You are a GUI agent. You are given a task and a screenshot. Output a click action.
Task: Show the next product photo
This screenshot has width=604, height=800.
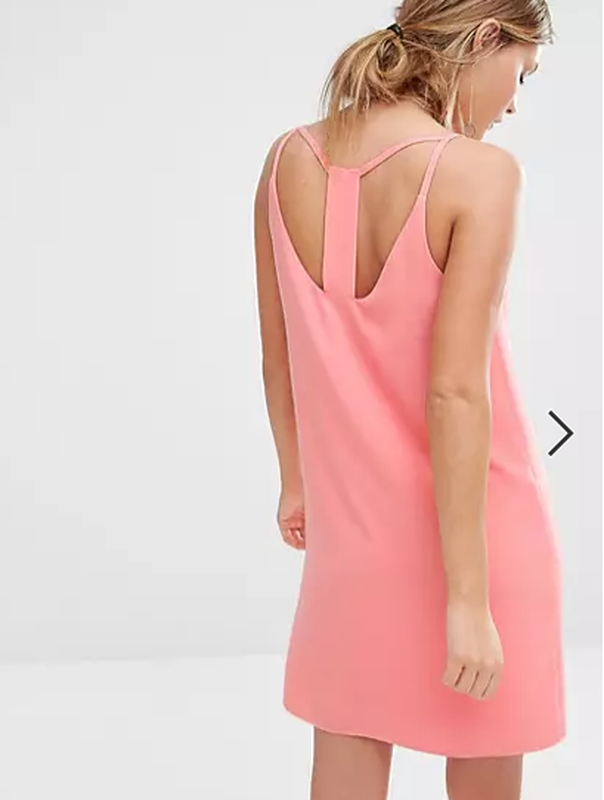[560, 433]
